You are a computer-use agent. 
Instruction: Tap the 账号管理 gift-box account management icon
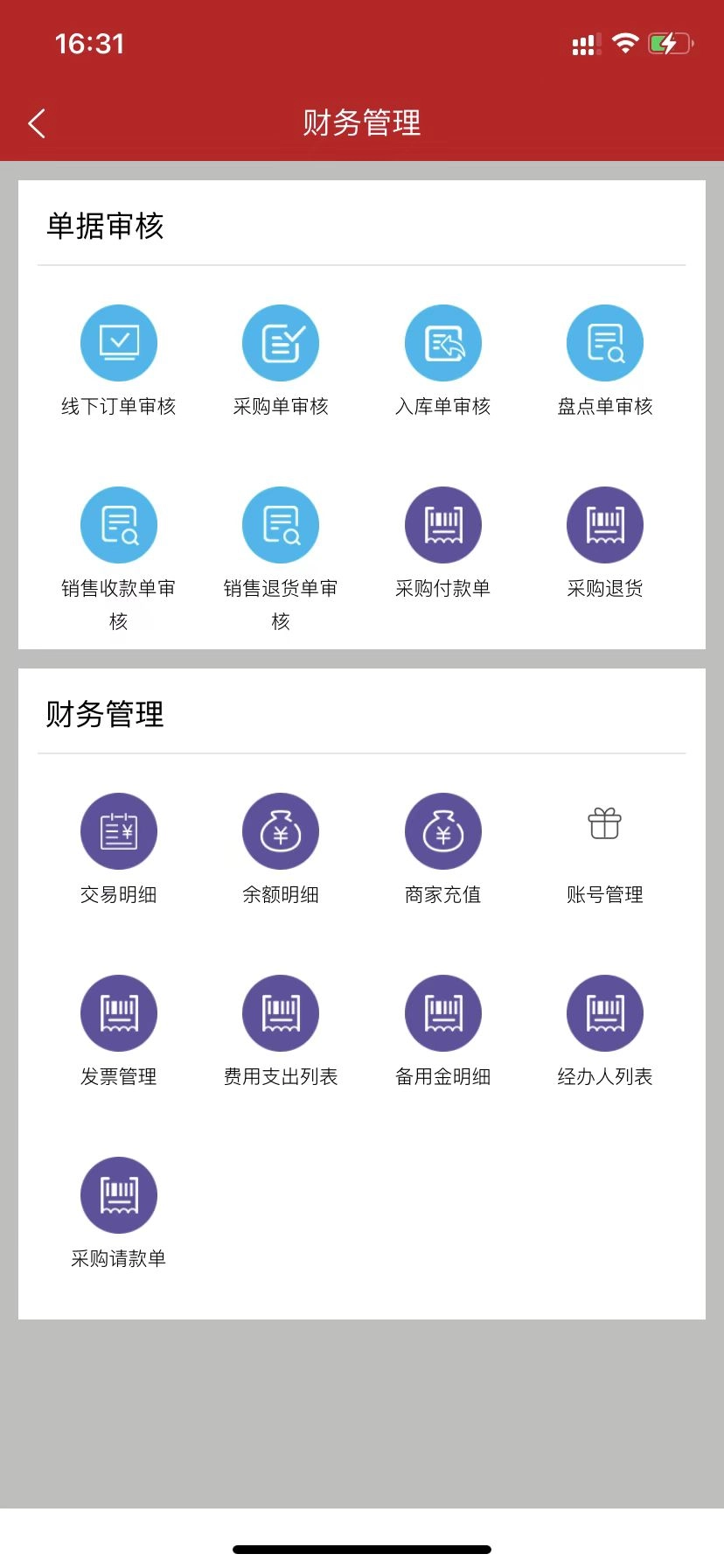tap(605, 823)
